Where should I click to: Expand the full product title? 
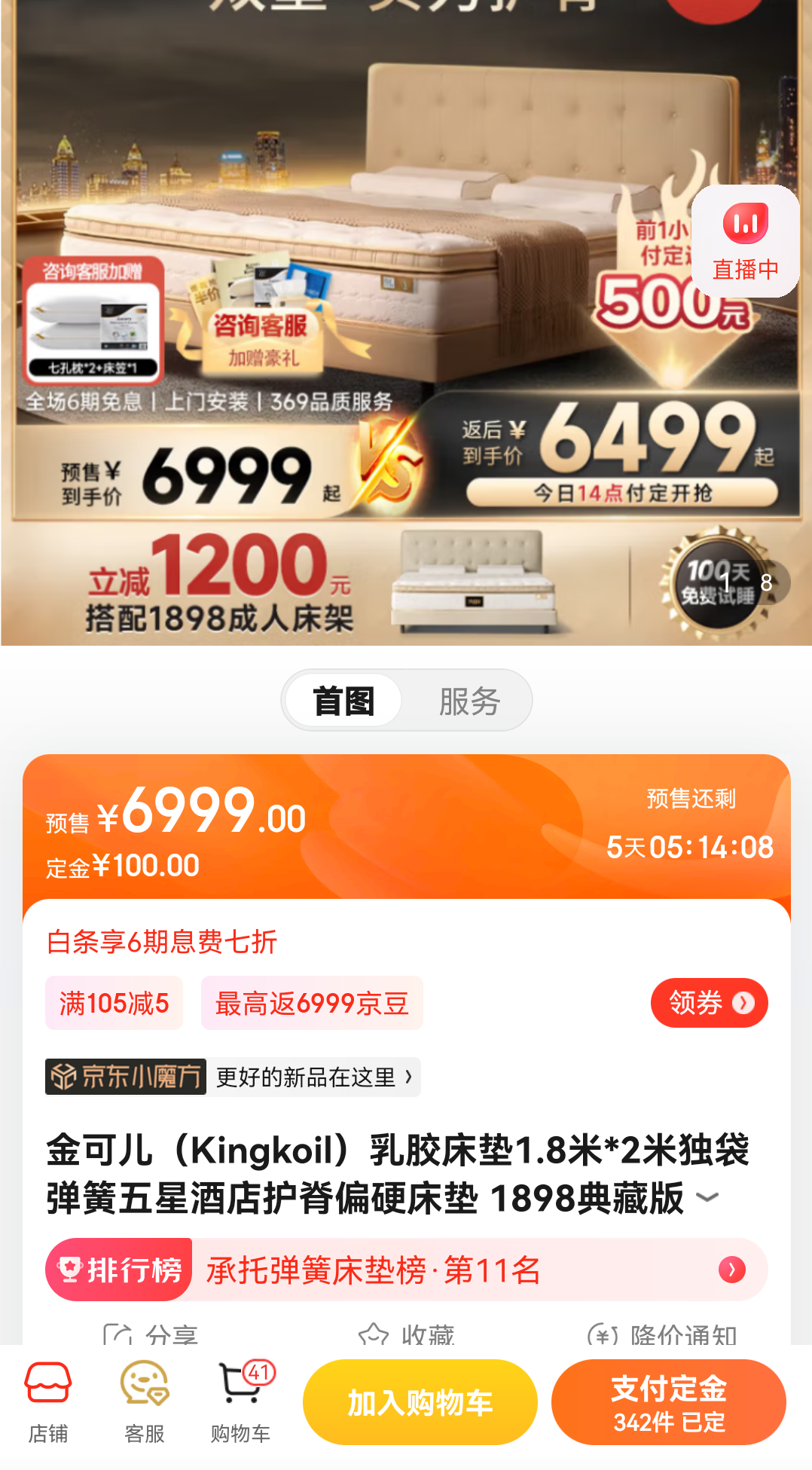[707, 1196]
